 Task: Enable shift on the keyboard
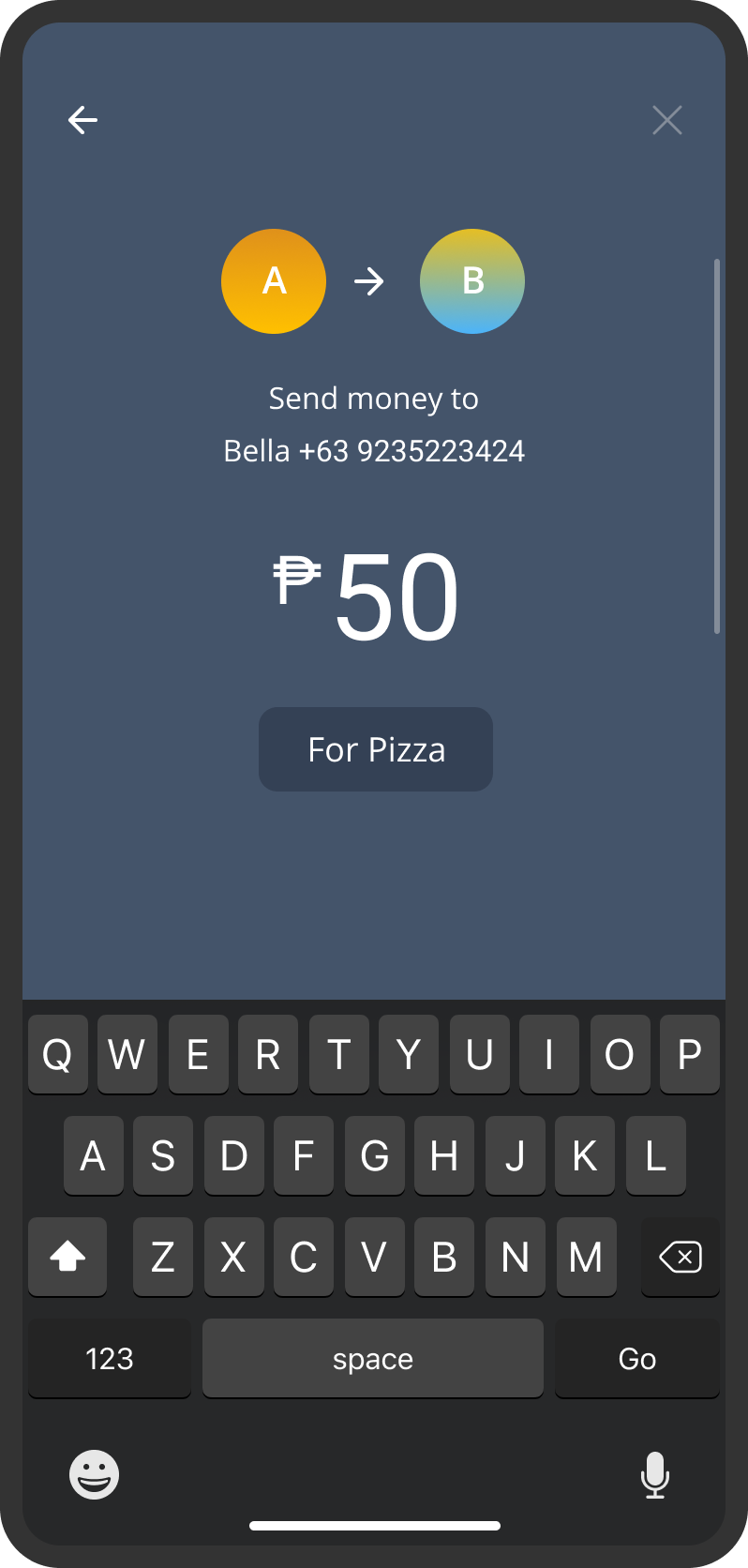coord(67,1257)
